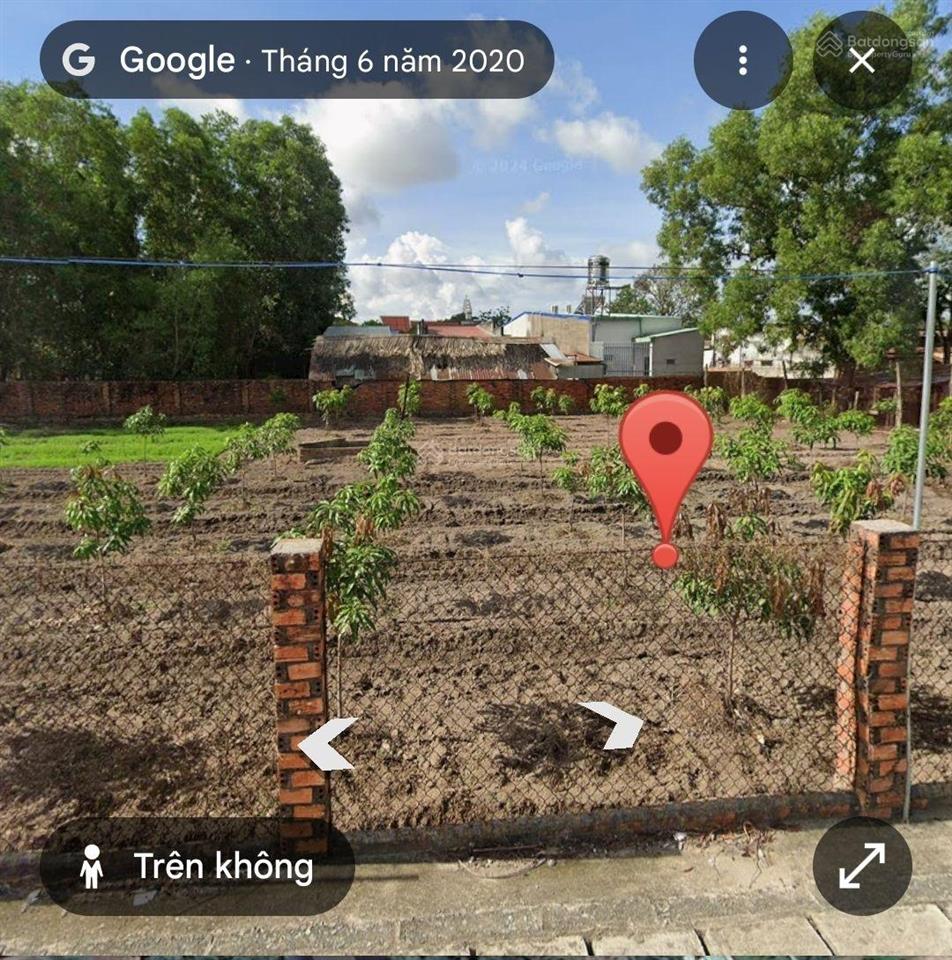The width and height of the screenshot is (952, 960).
Task: Expand Street View to full screen
Action: point(861,866)
